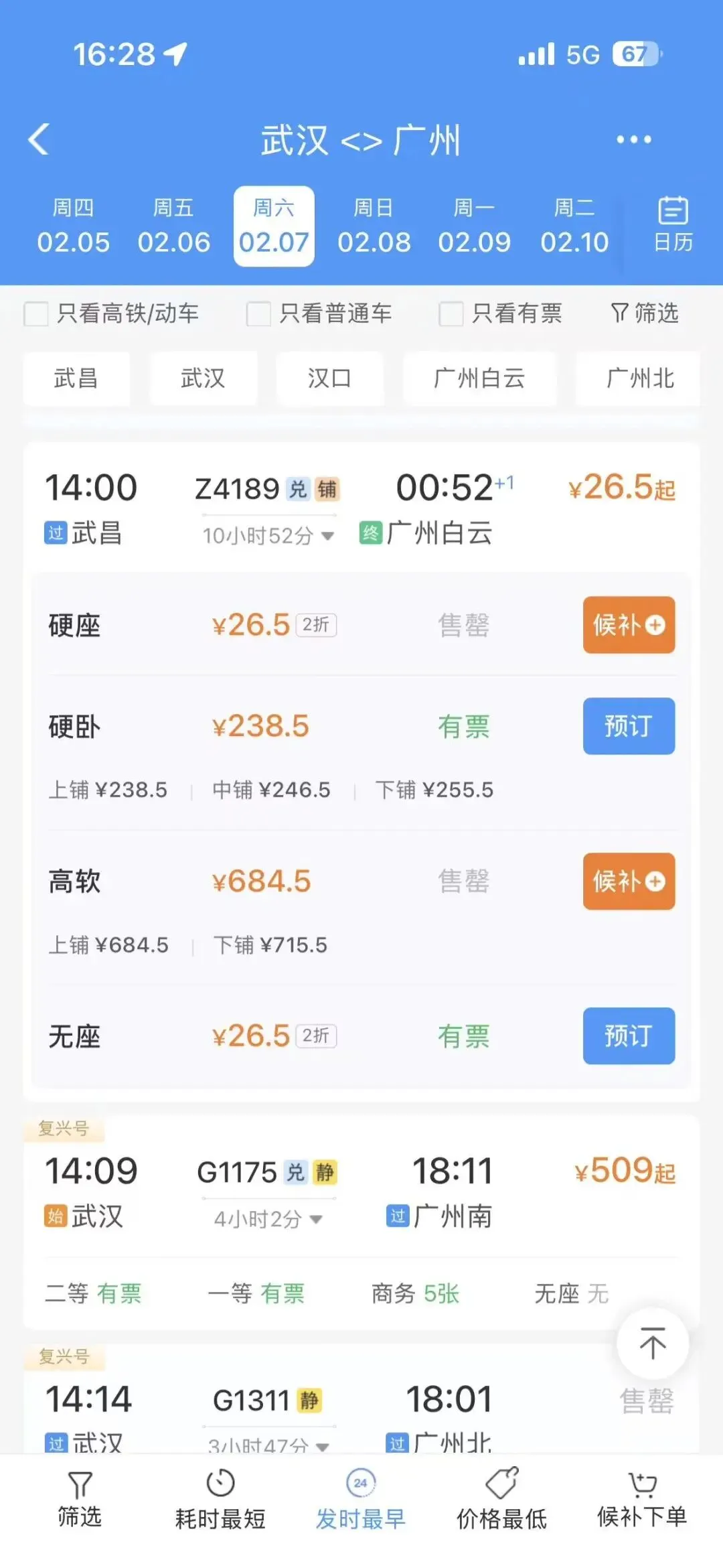
Task: Open 筛选 next to the checkboxes
Action: (x=645, y=313)
